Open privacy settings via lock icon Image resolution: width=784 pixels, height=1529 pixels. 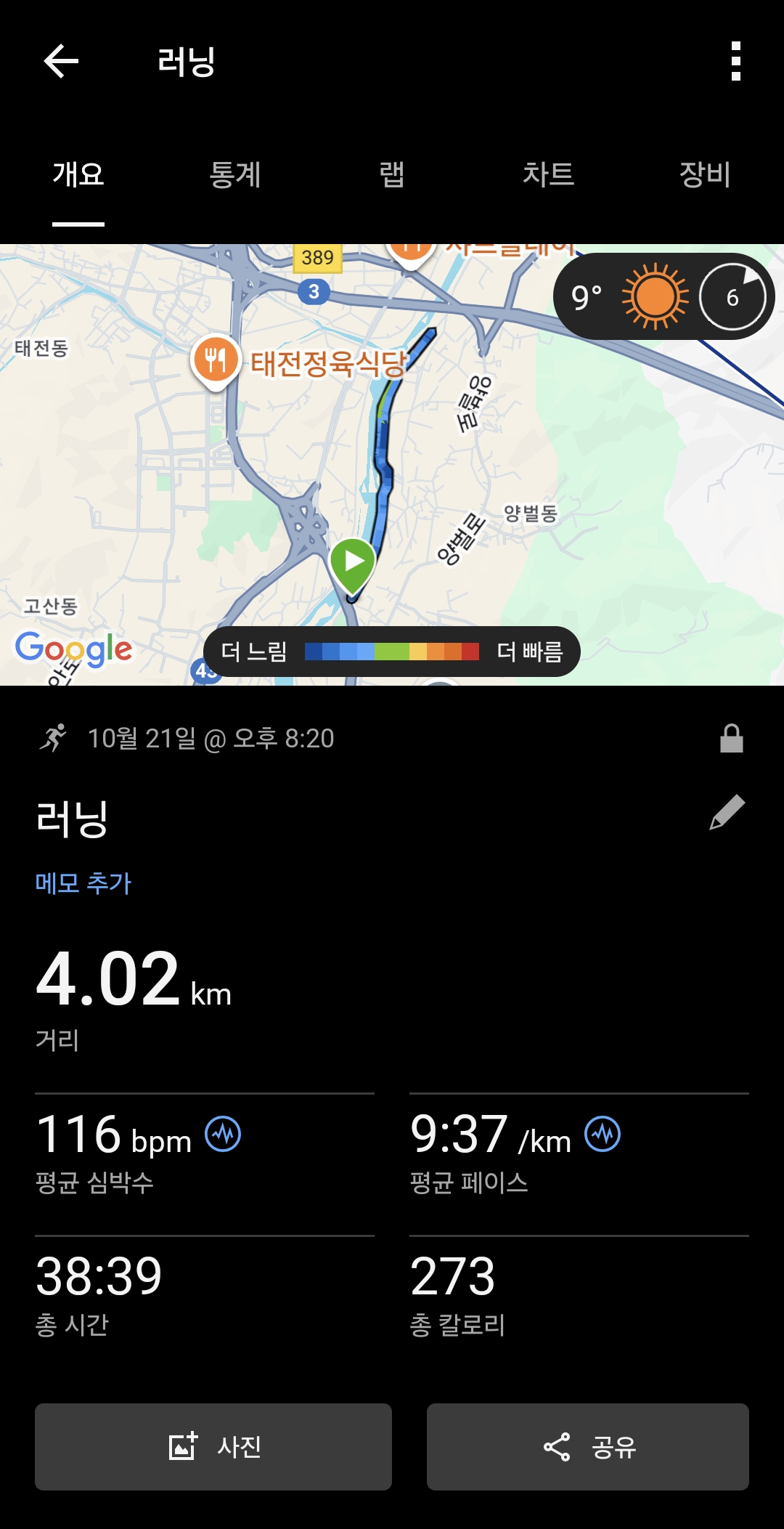tap(731, 739)
